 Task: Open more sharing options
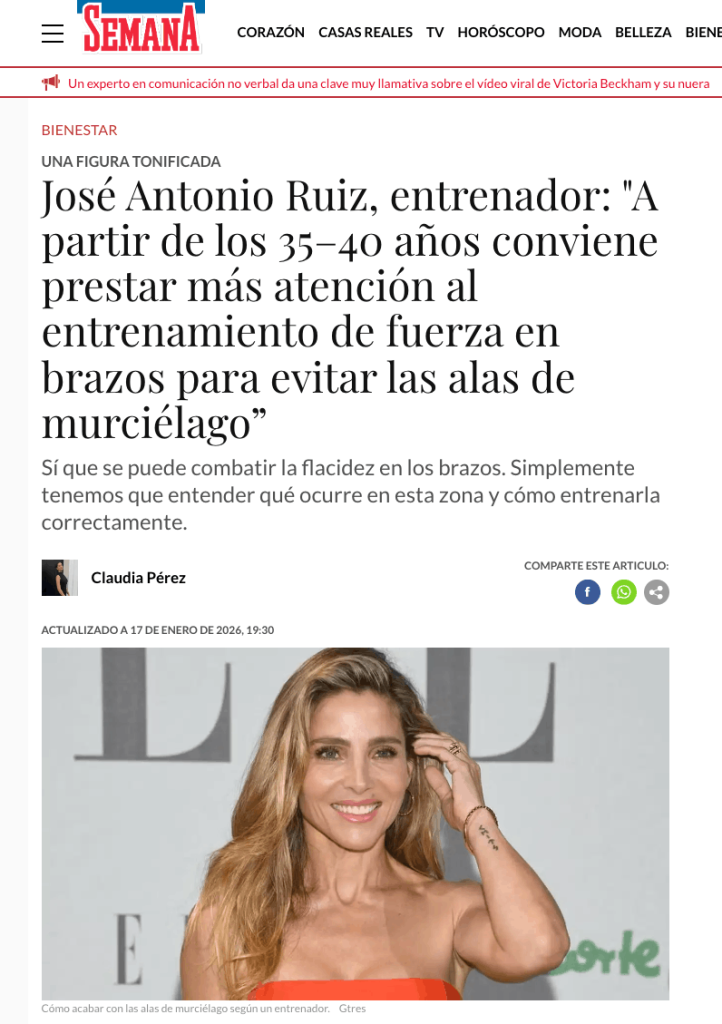656,592
